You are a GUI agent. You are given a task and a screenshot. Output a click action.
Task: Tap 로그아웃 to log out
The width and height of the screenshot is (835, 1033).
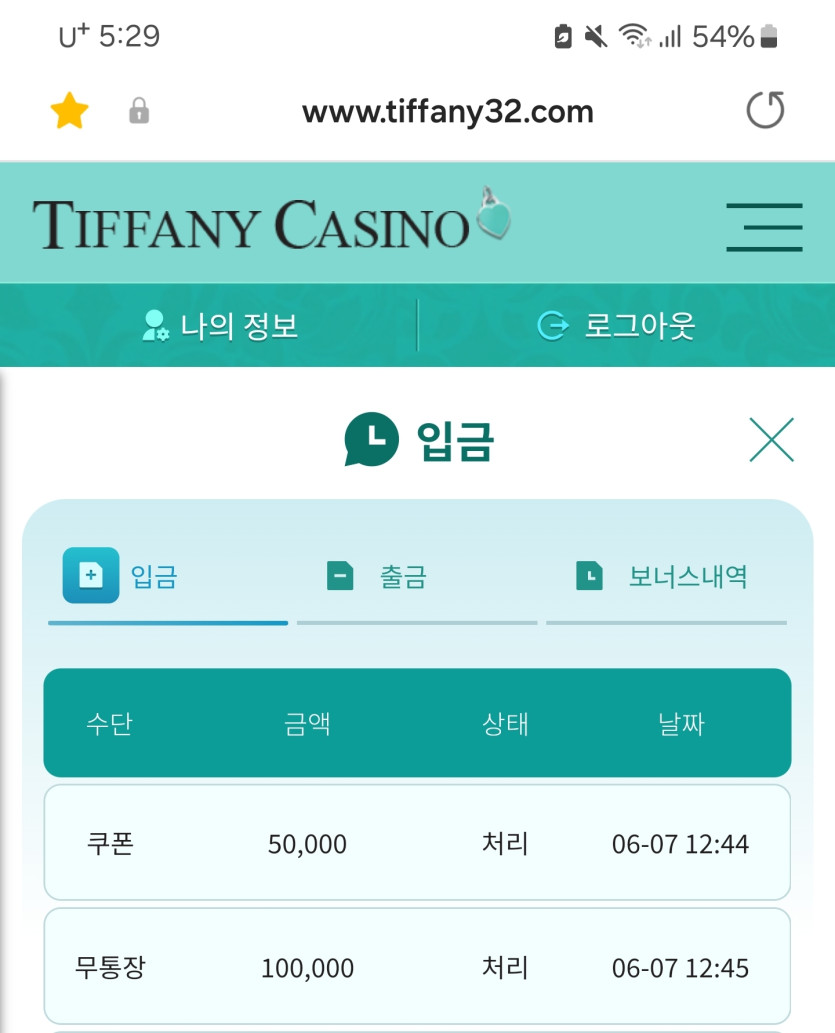point(616,326)
